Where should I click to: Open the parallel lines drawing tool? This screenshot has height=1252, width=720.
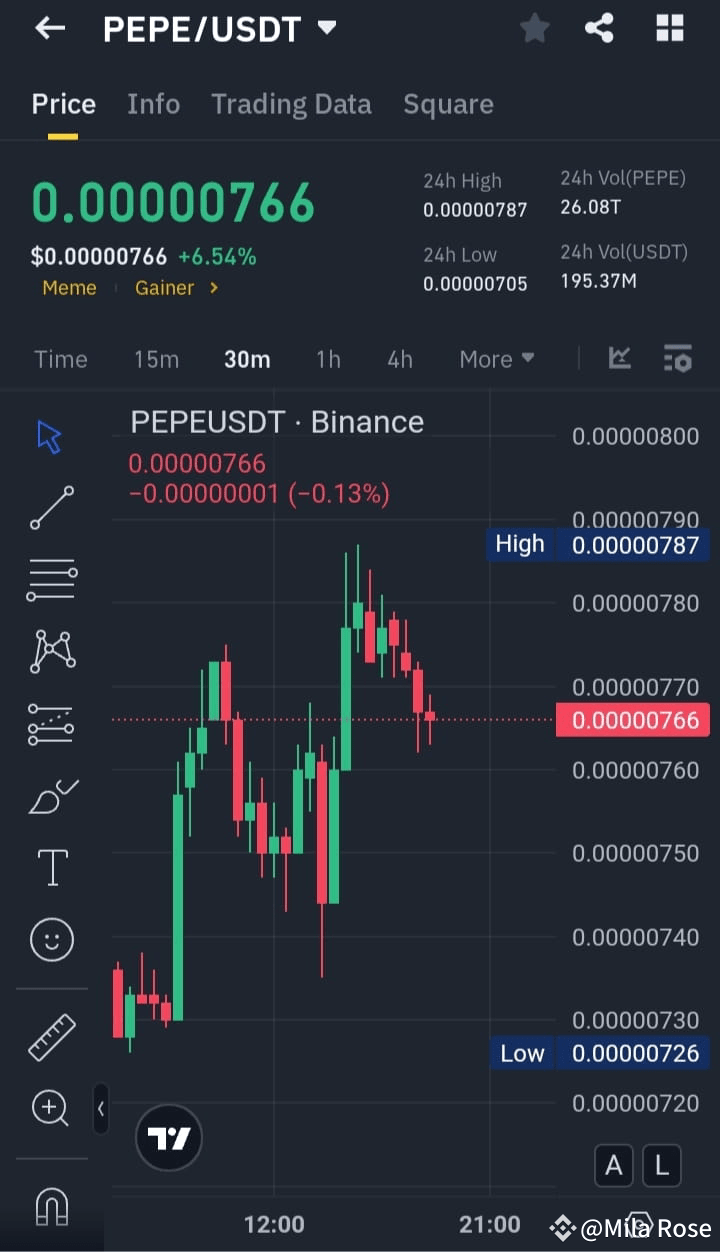click(51, 579)
